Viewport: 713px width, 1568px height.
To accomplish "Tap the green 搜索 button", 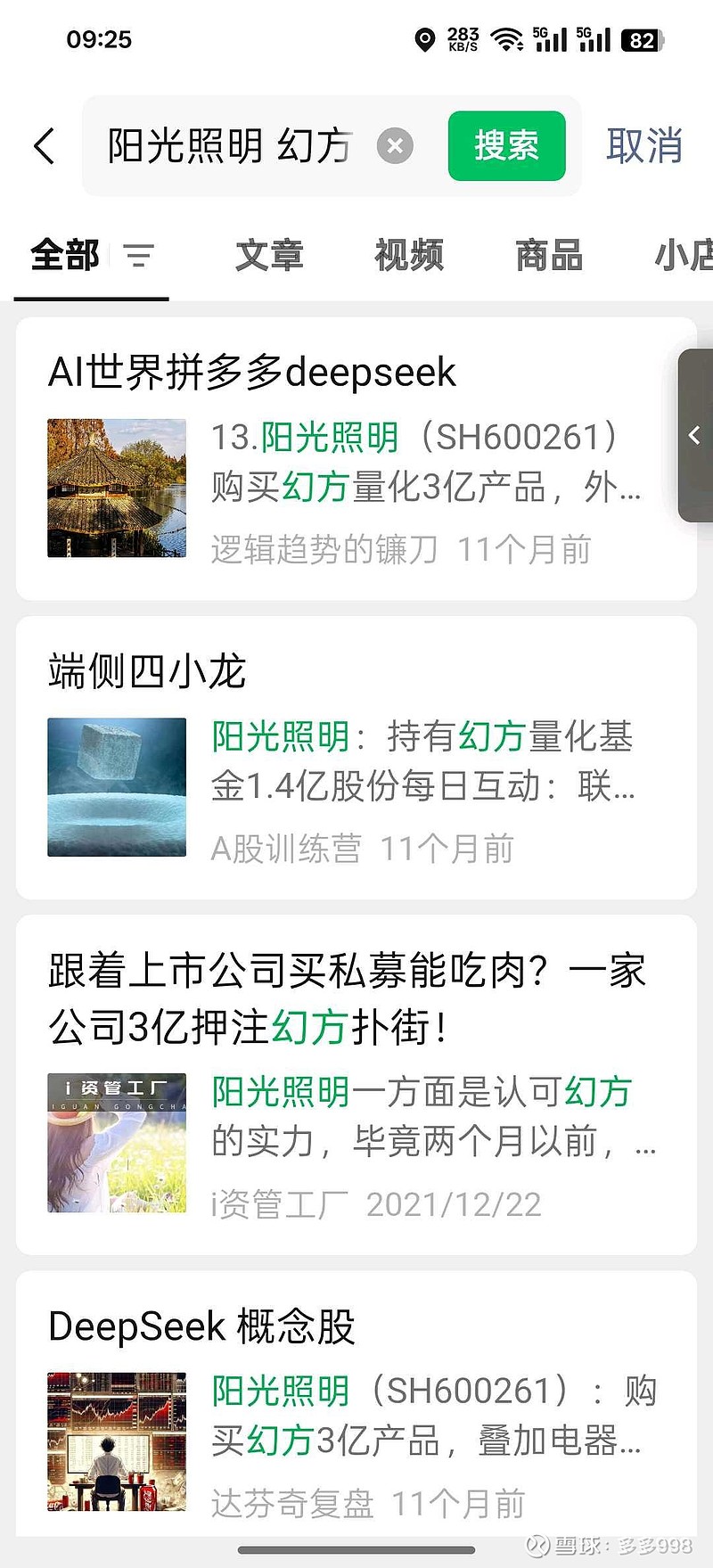I will [x=506, y=145].
